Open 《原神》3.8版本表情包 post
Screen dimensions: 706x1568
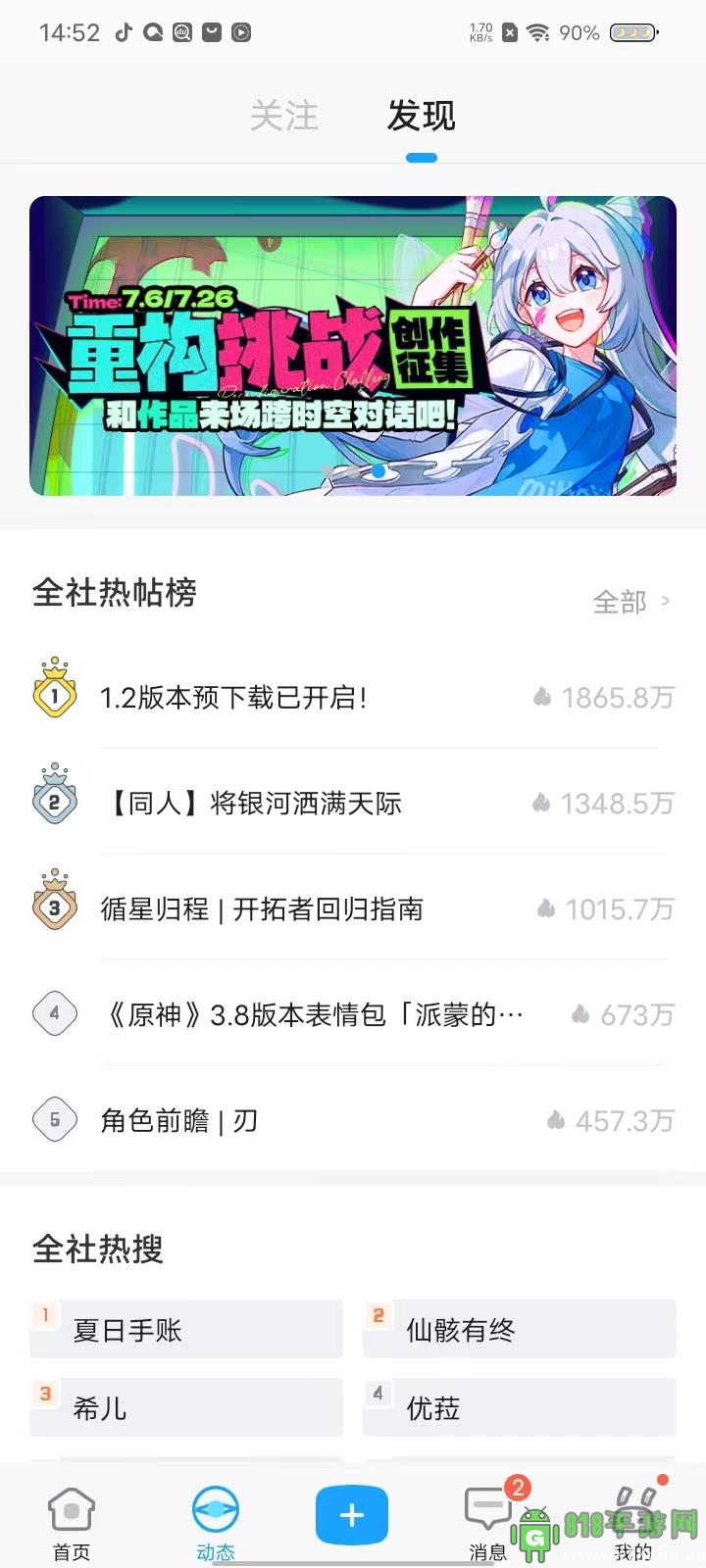pyautogui.click(x=314, y=1015)
